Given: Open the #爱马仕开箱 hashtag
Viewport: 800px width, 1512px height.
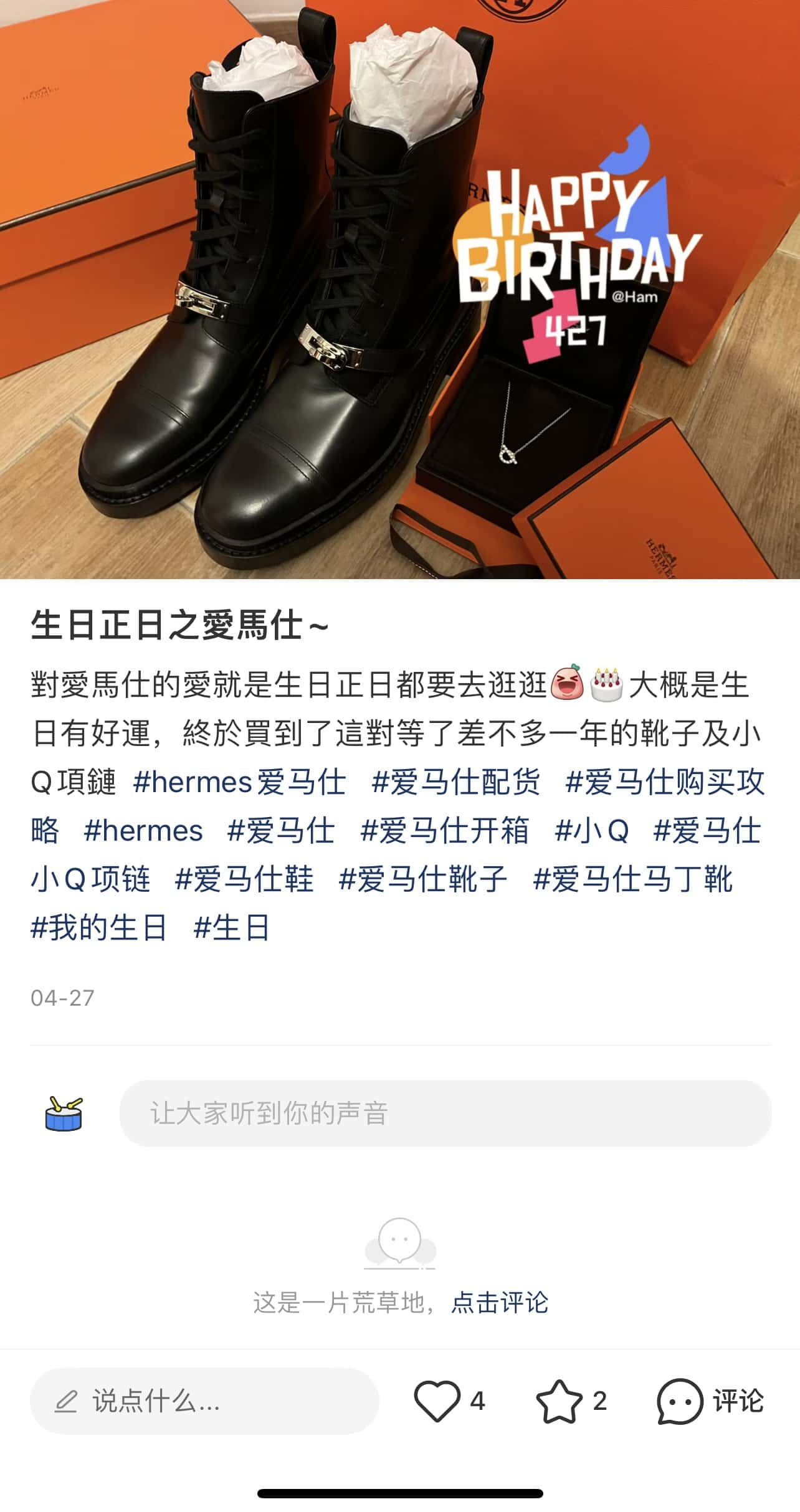Looking at the screenshot, I should (445, 831).
